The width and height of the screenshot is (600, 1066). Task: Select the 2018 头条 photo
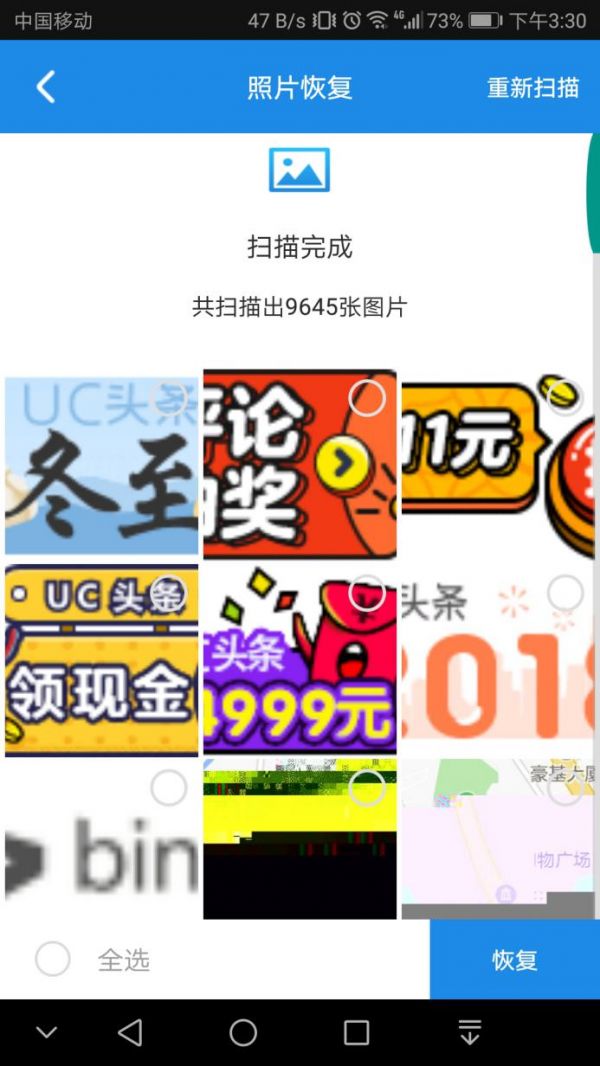tap(565, 593)
